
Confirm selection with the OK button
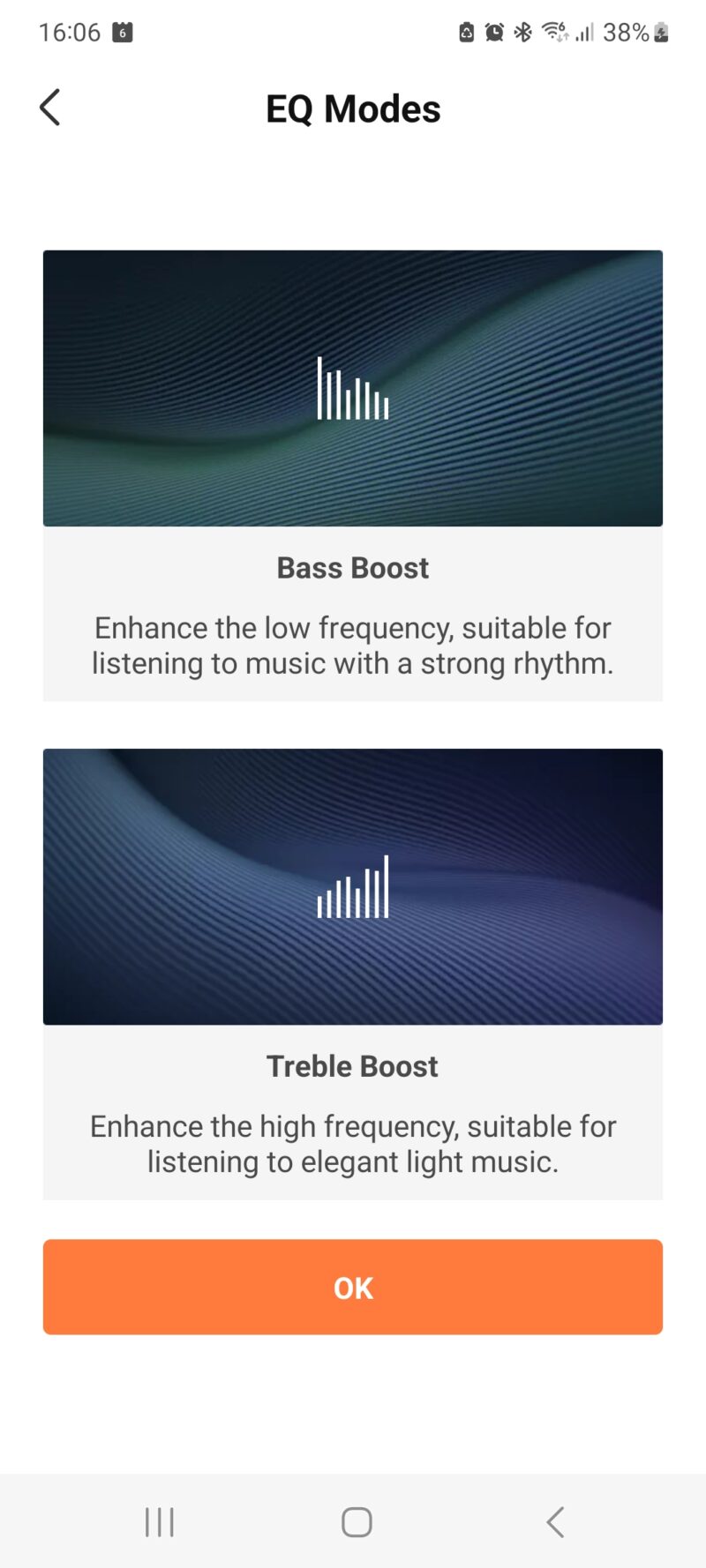353,1287
